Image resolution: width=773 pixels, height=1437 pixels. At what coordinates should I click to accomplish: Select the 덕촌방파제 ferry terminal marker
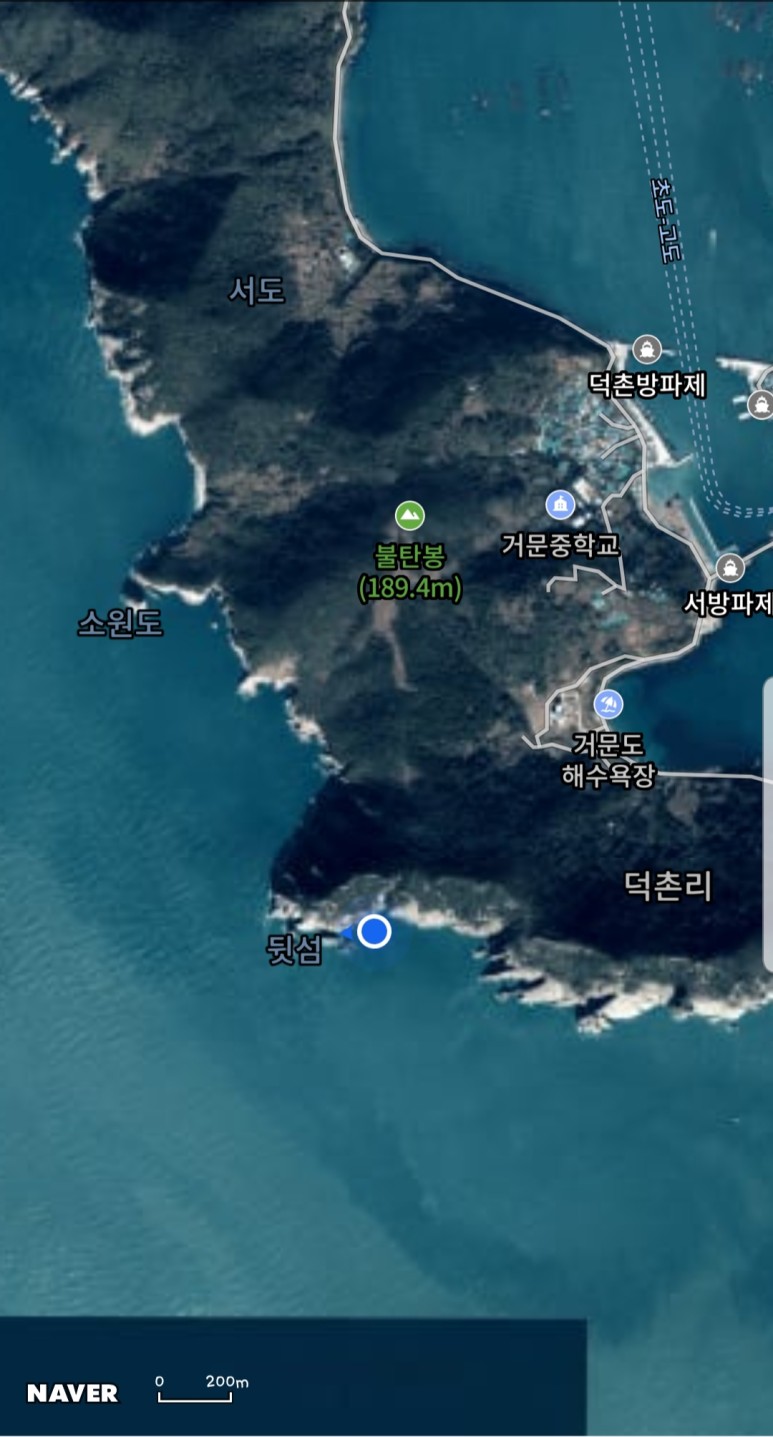[x=647, y=350]
